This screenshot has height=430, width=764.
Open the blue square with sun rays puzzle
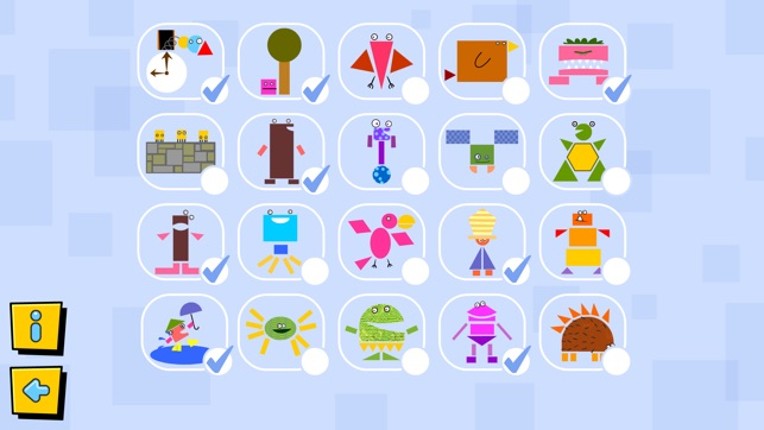[x=281, y=242]
